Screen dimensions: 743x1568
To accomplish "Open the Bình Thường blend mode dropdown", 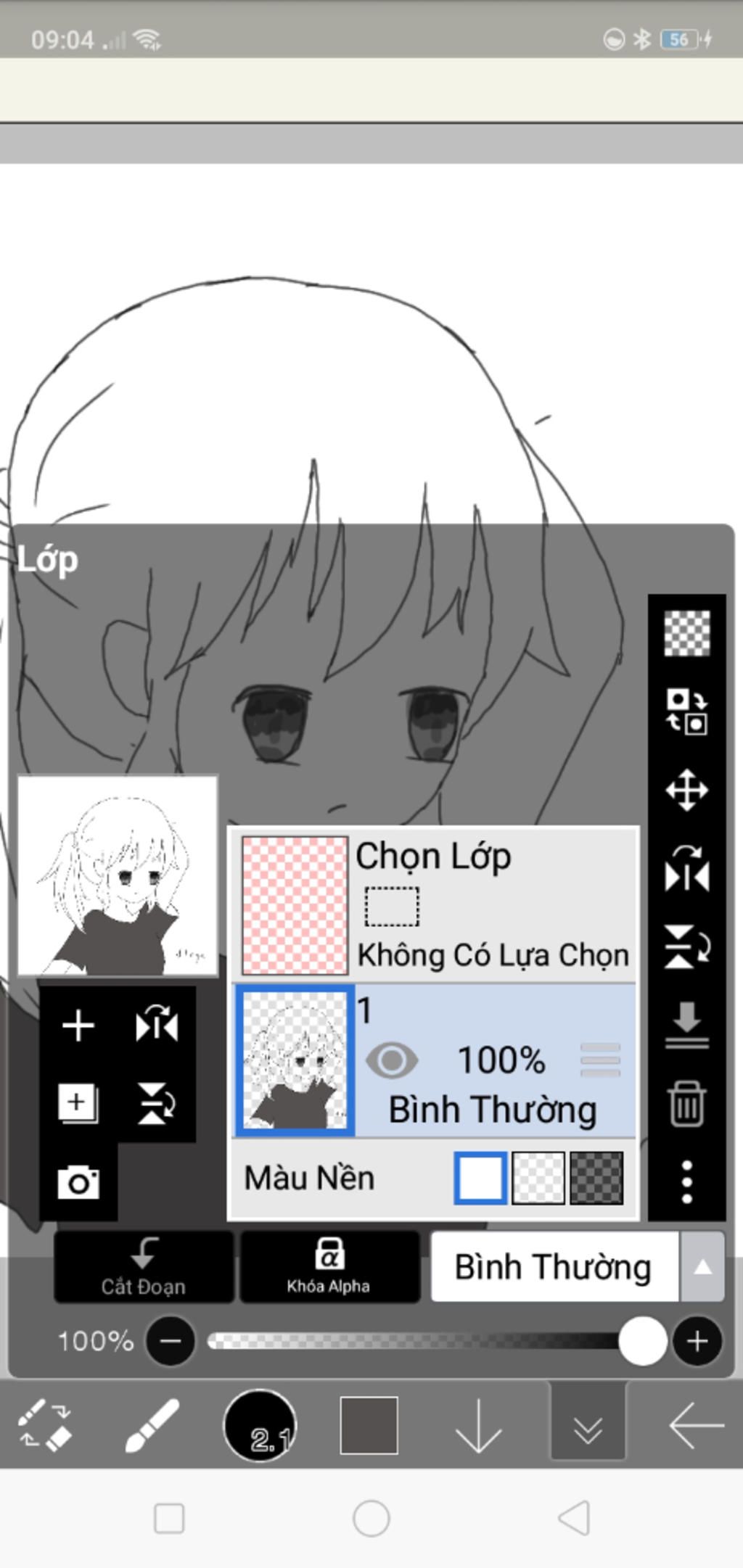I will (x=578, y=1268).
